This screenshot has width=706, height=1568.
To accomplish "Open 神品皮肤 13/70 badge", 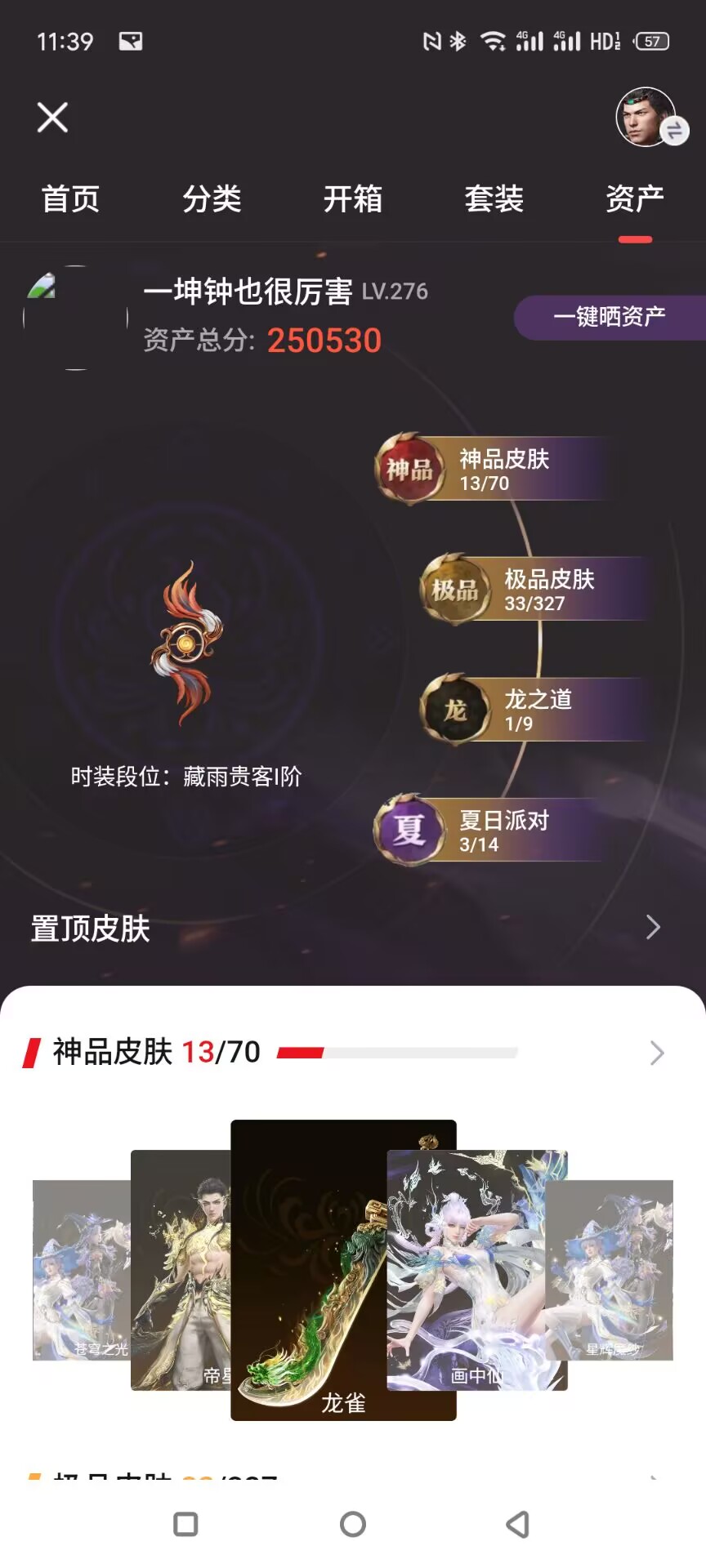I will click(490, 470).
